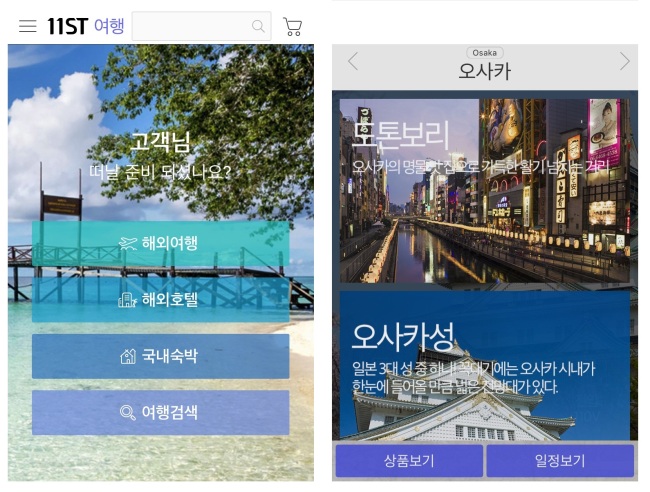This screenshot has width=650, height=492.
Task: Open the 국내숙박 option
Action: (161, 356)
